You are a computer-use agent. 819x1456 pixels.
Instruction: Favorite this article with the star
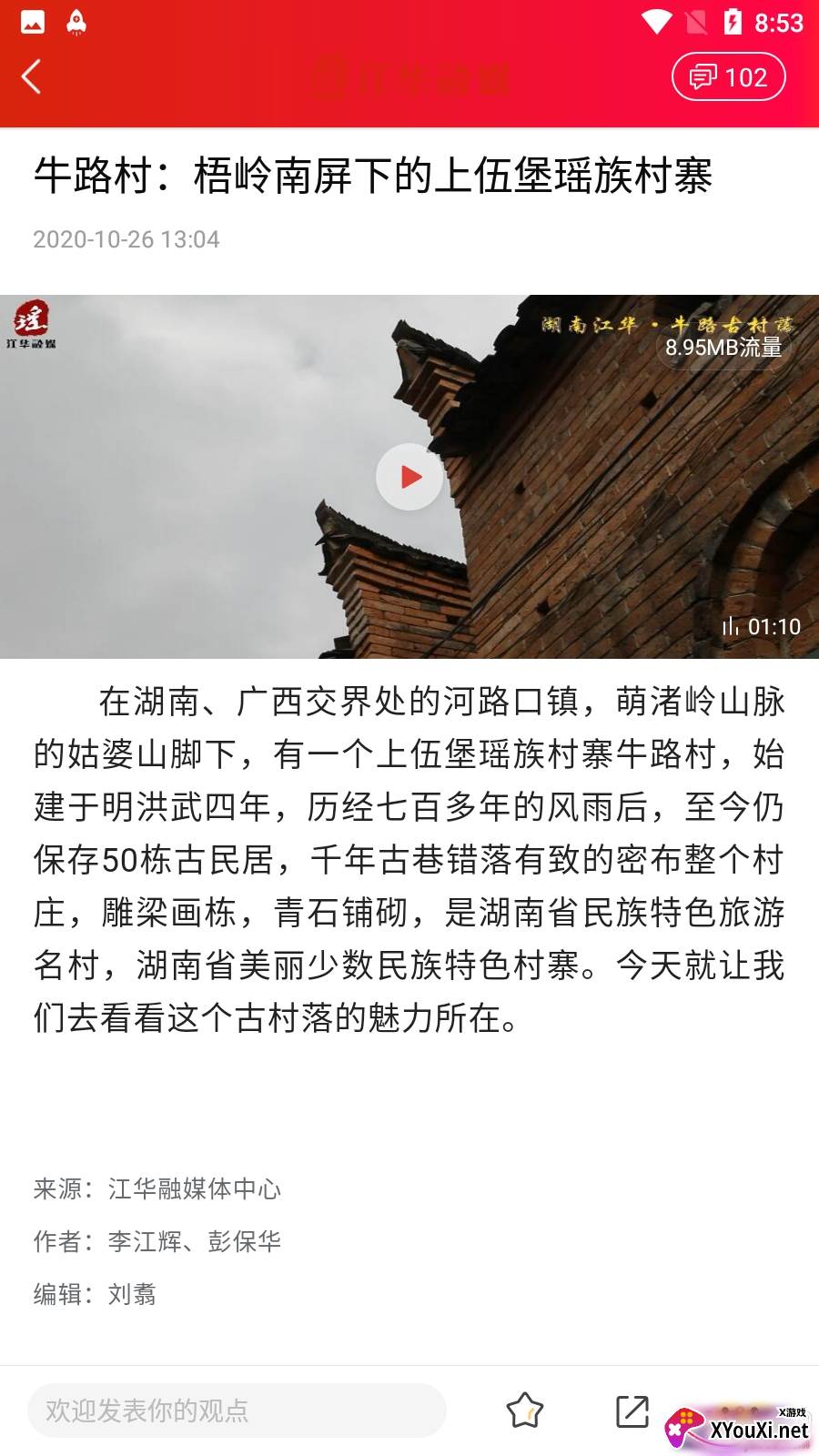point(524,1410)
